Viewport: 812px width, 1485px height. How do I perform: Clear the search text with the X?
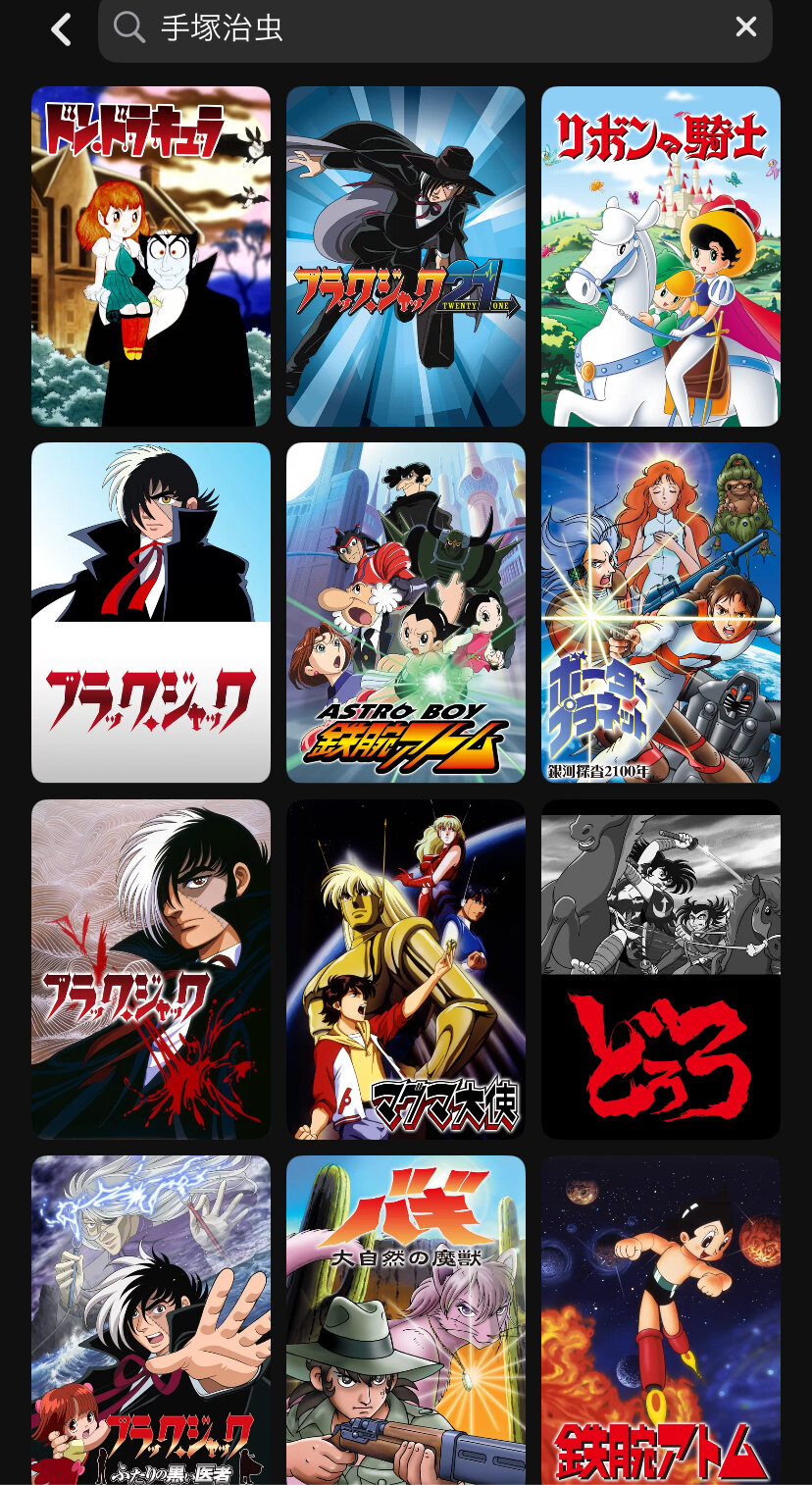pyautogui.click(x=746, y=27)
